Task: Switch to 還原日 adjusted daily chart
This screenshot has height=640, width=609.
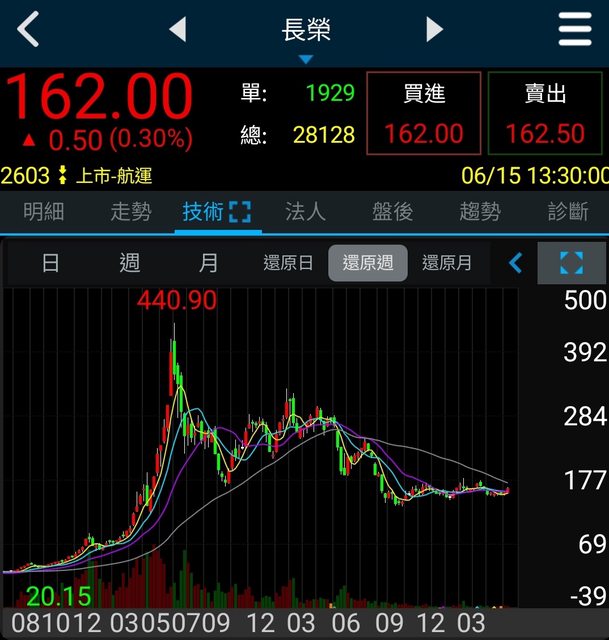Action: [x=288, y=263]
